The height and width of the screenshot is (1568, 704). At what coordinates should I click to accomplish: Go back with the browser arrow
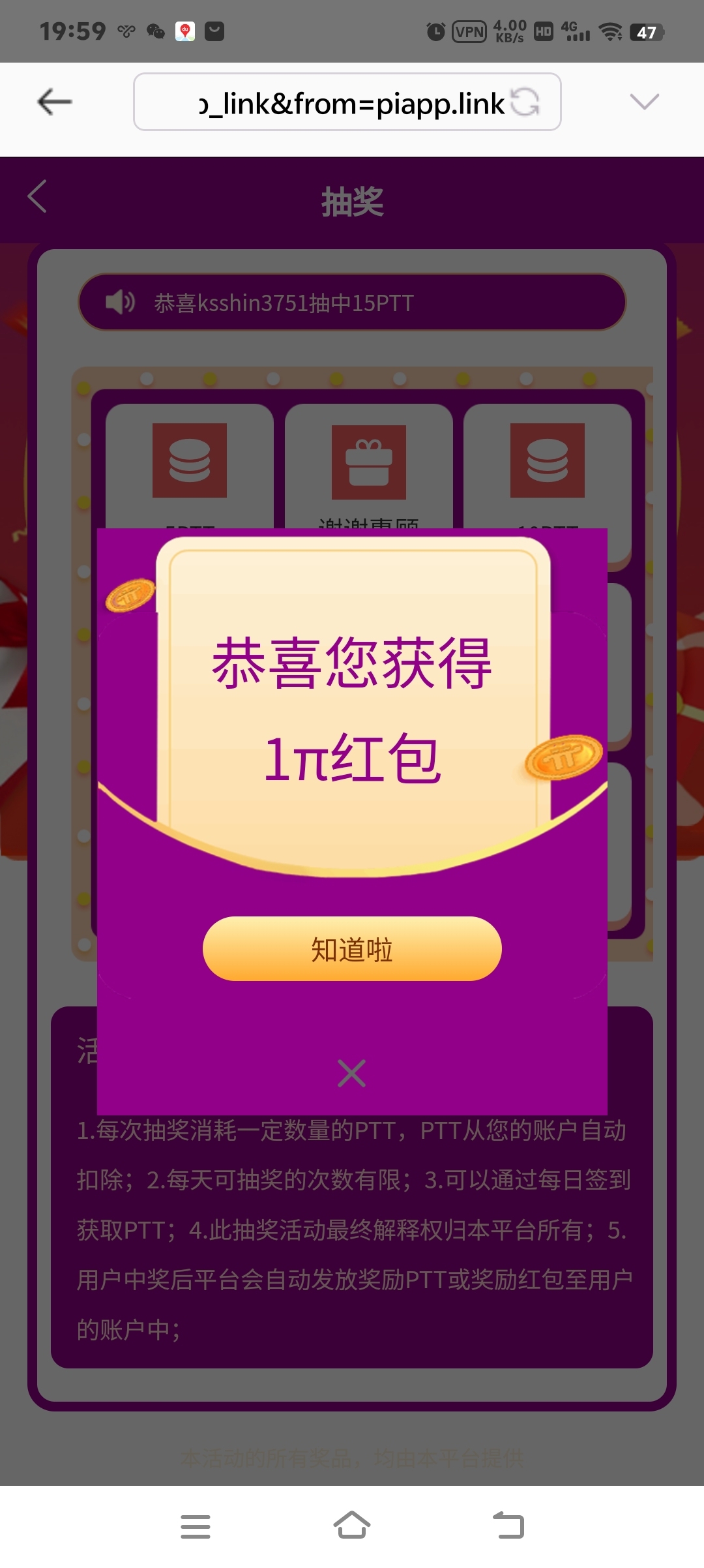click(55, 102)
